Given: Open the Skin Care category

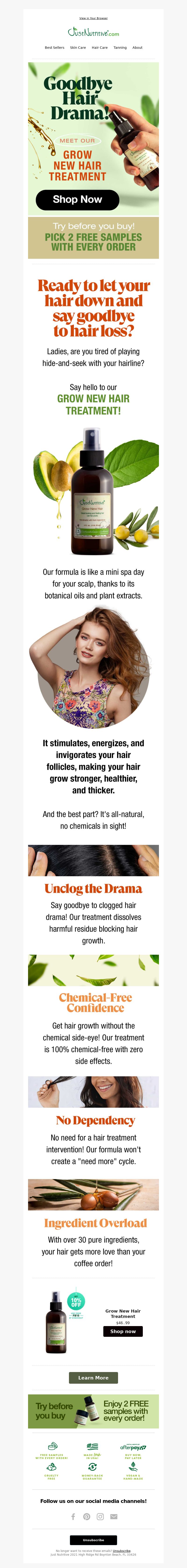Looking at the screenshot, I should 78,48.
